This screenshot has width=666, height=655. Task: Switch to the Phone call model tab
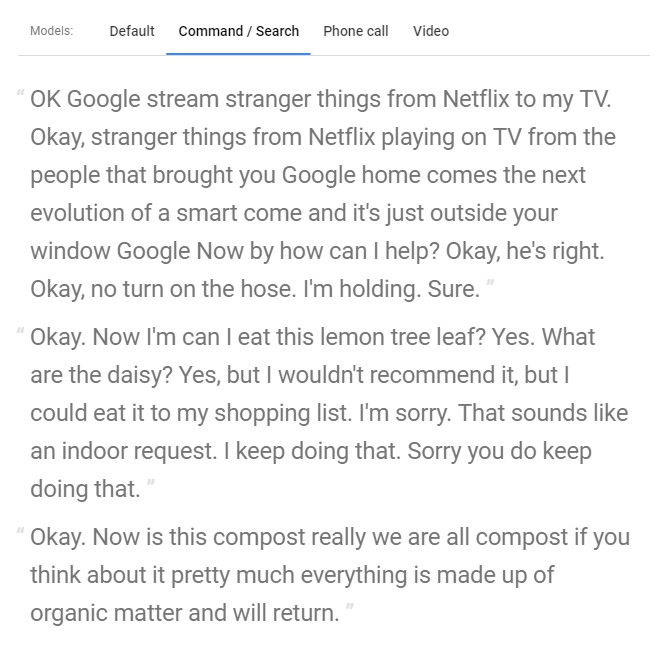click(x=355, y=31)
